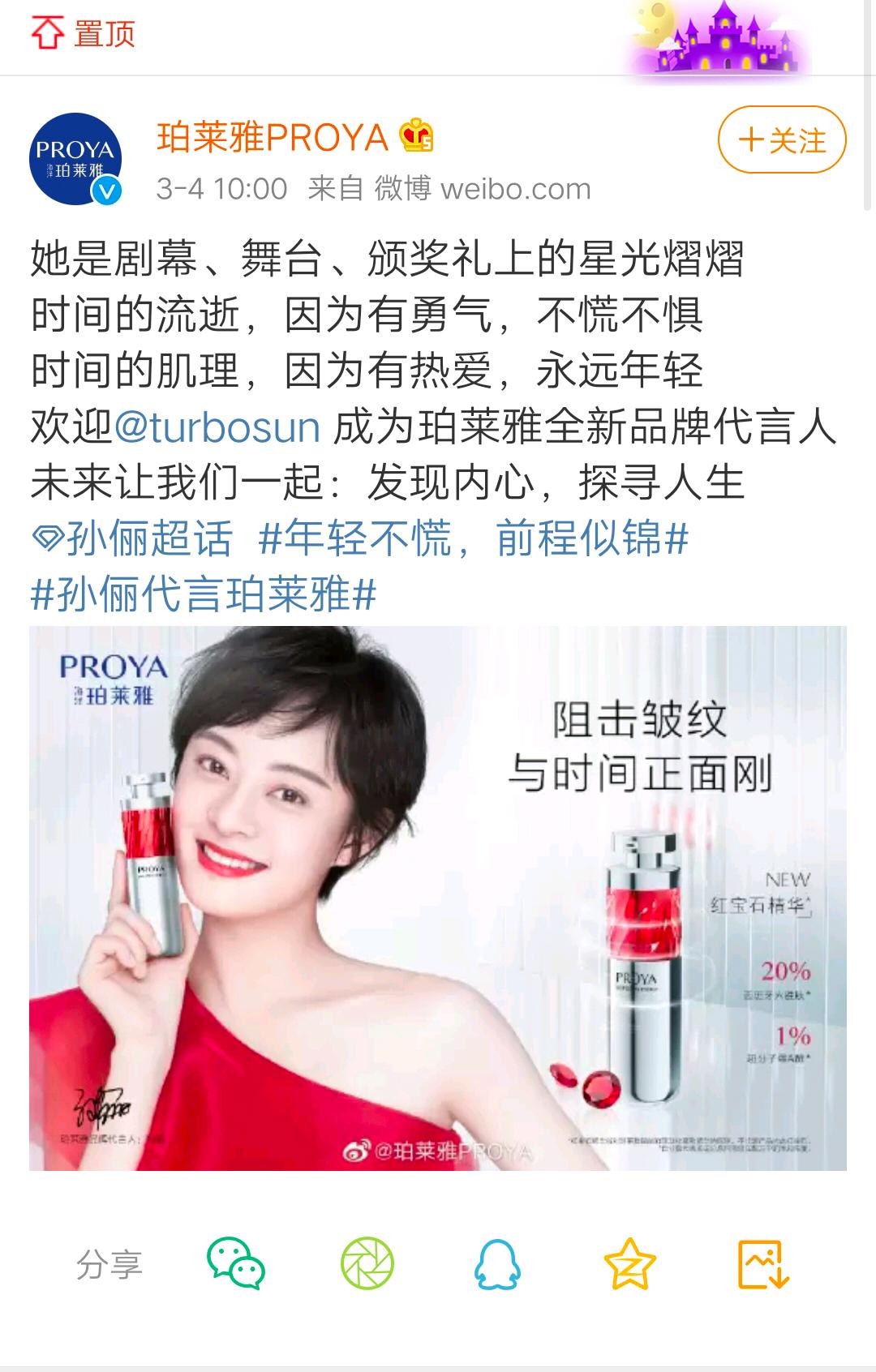The height and width of the screenshot is (1372, 876).
Task: Share the post to QQ
Action: tap(497, 1263)
